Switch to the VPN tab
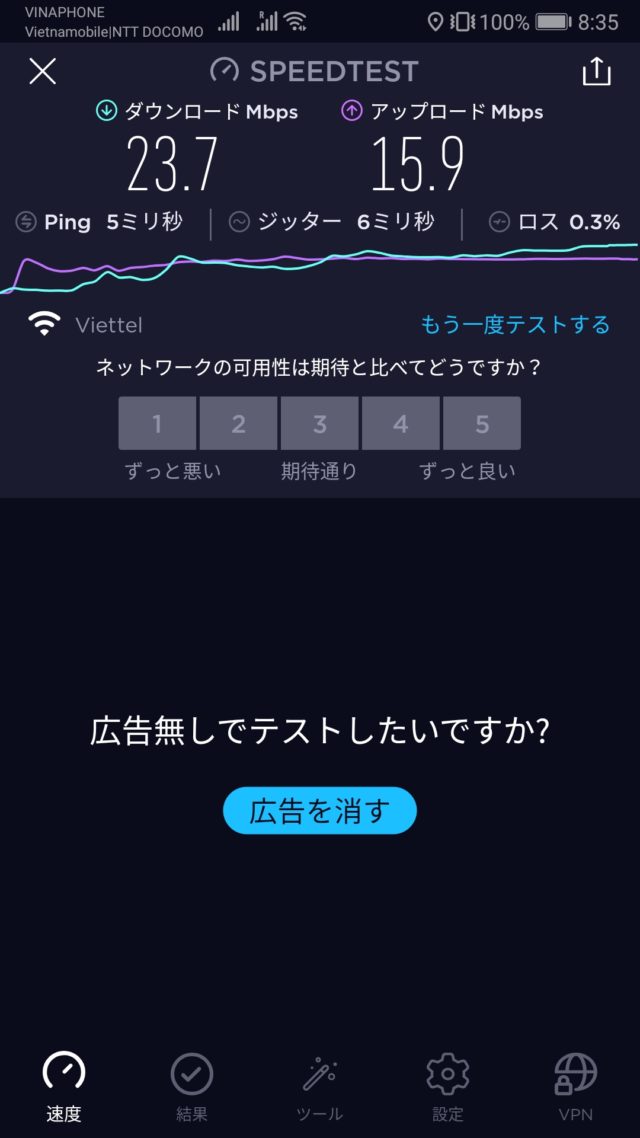Image resolution: width=640 pixels, height=1138 pixels. click(576, 1086)
